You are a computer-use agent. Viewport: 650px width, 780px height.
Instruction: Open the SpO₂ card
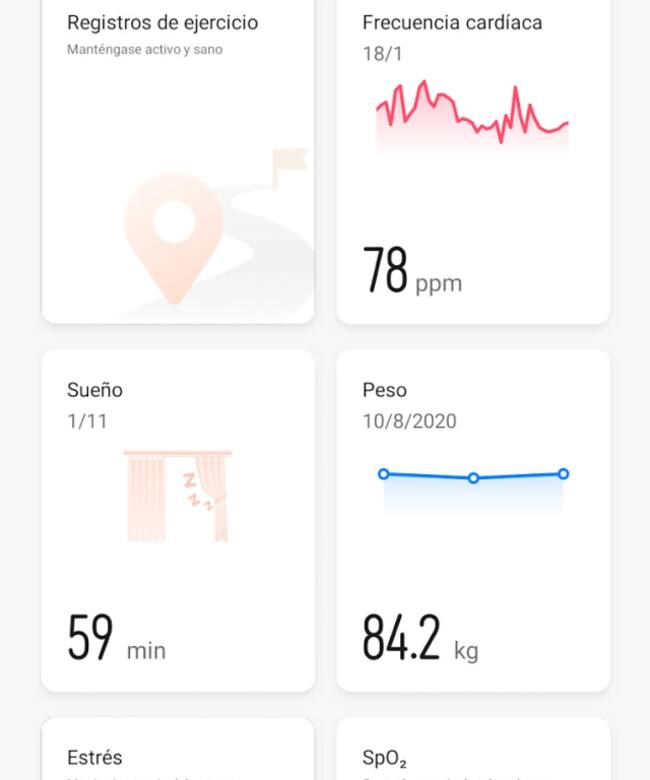tap(473, 752)
